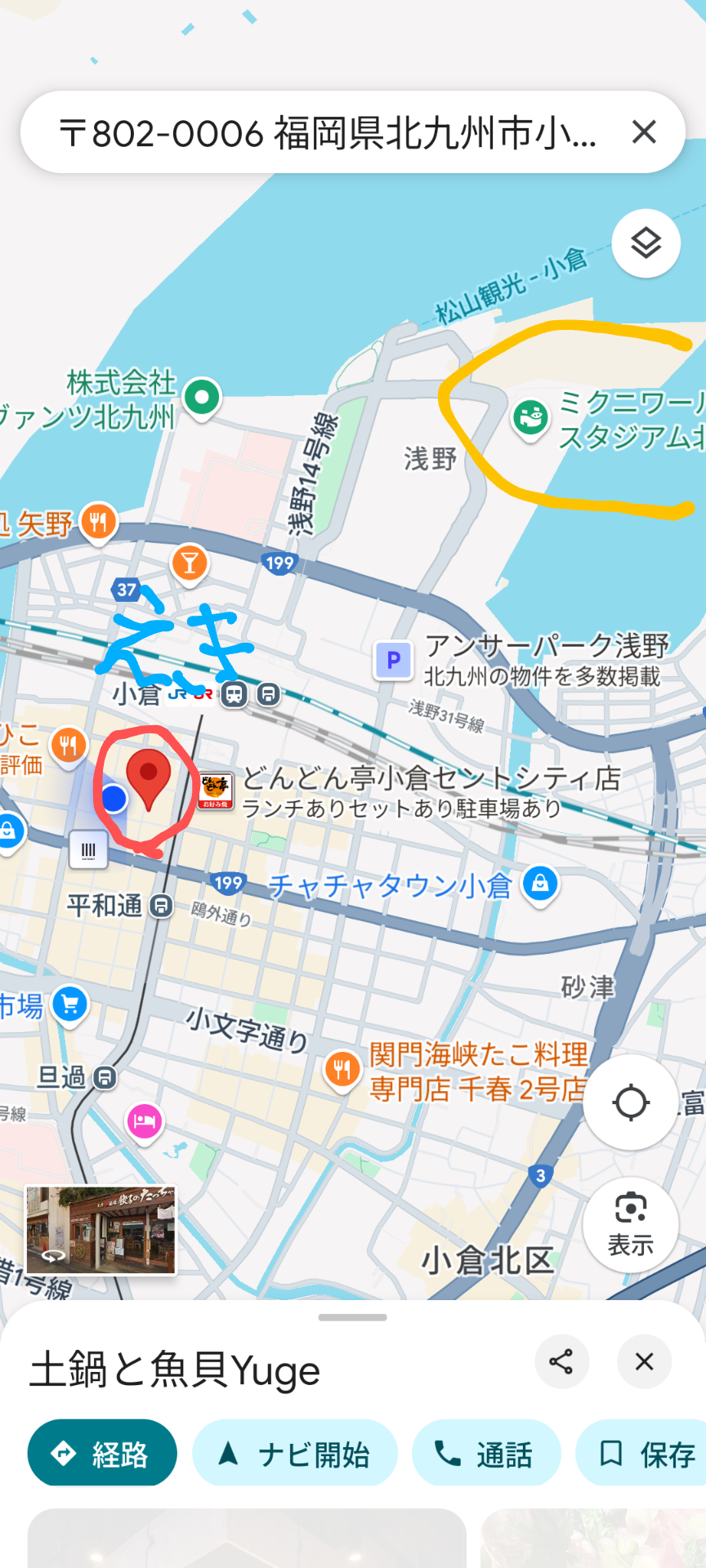Start navigation with ナビ開始
The height and width of the screenshot is (1568, 706).
point(295,1454)
